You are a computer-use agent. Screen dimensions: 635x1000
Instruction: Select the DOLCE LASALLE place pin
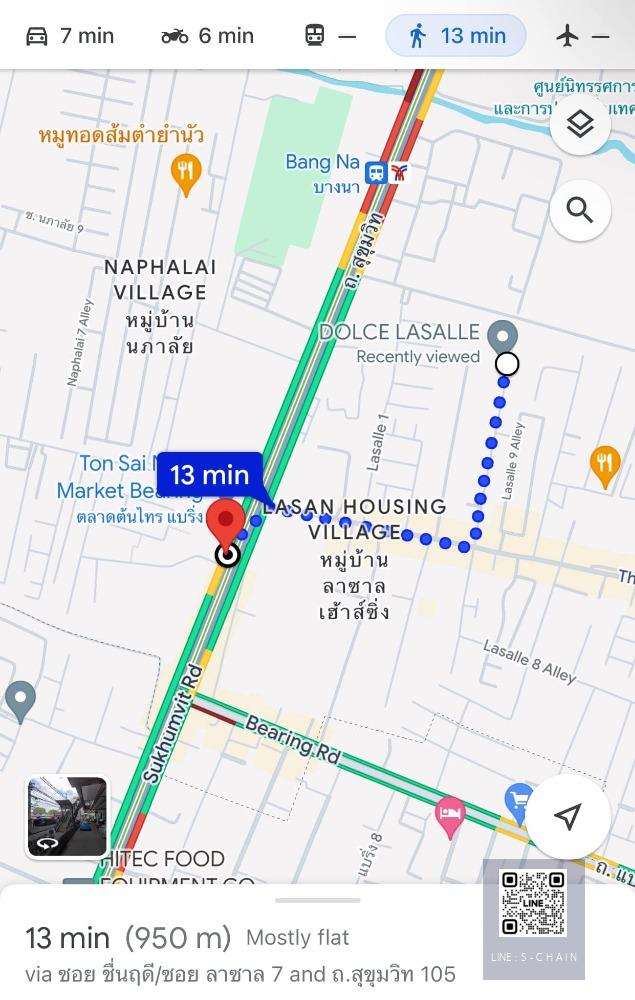pos(506,335)
